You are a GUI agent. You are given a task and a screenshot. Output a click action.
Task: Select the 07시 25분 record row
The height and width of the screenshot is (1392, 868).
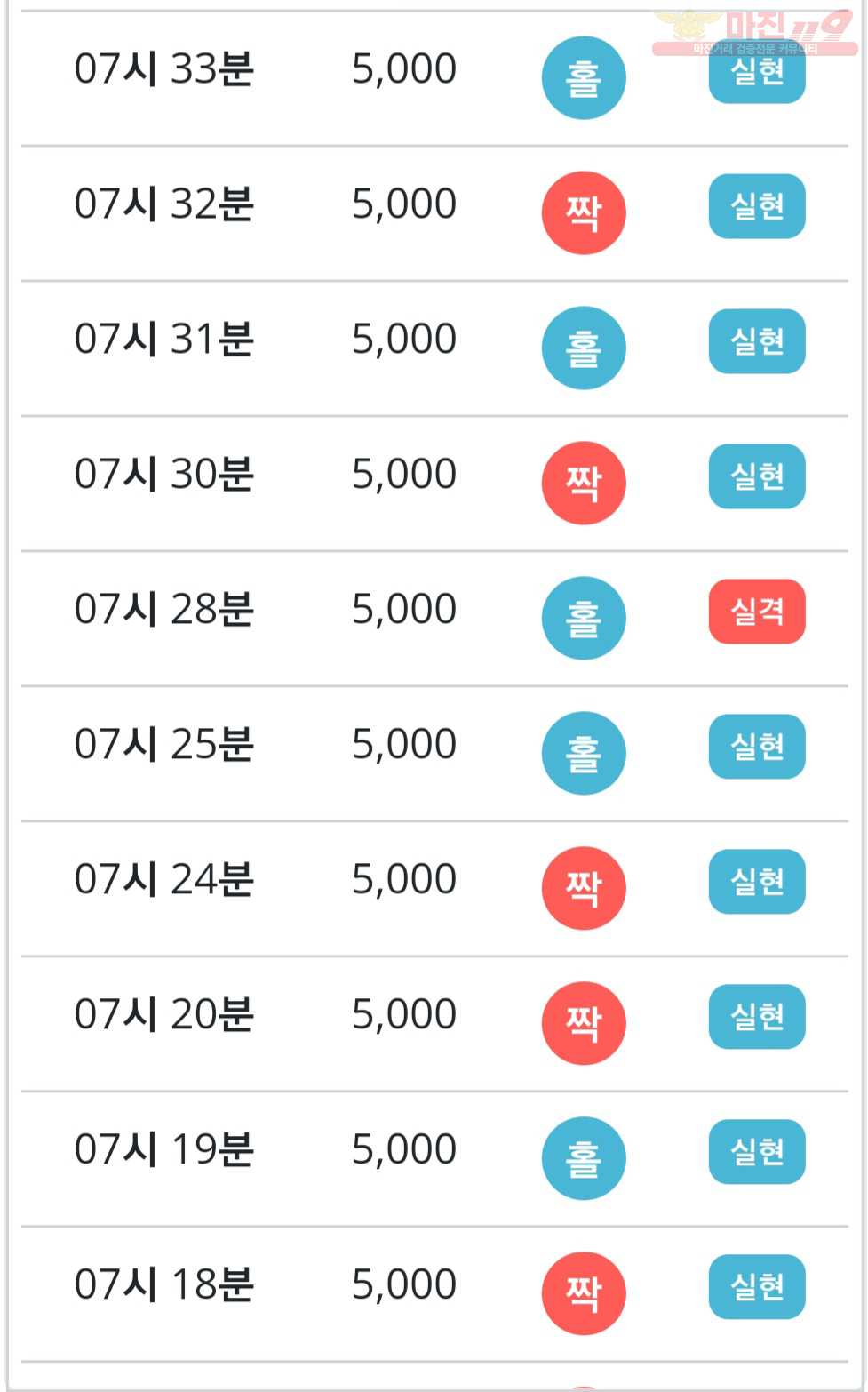pyautogui.click(x=434, y=754)
